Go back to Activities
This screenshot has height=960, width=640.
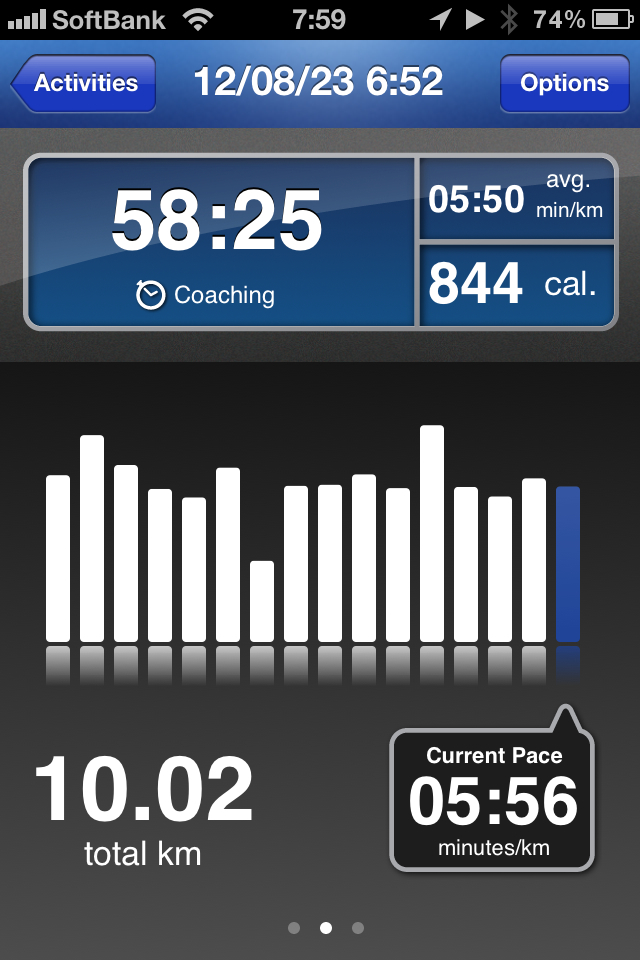tap(84, 83)
